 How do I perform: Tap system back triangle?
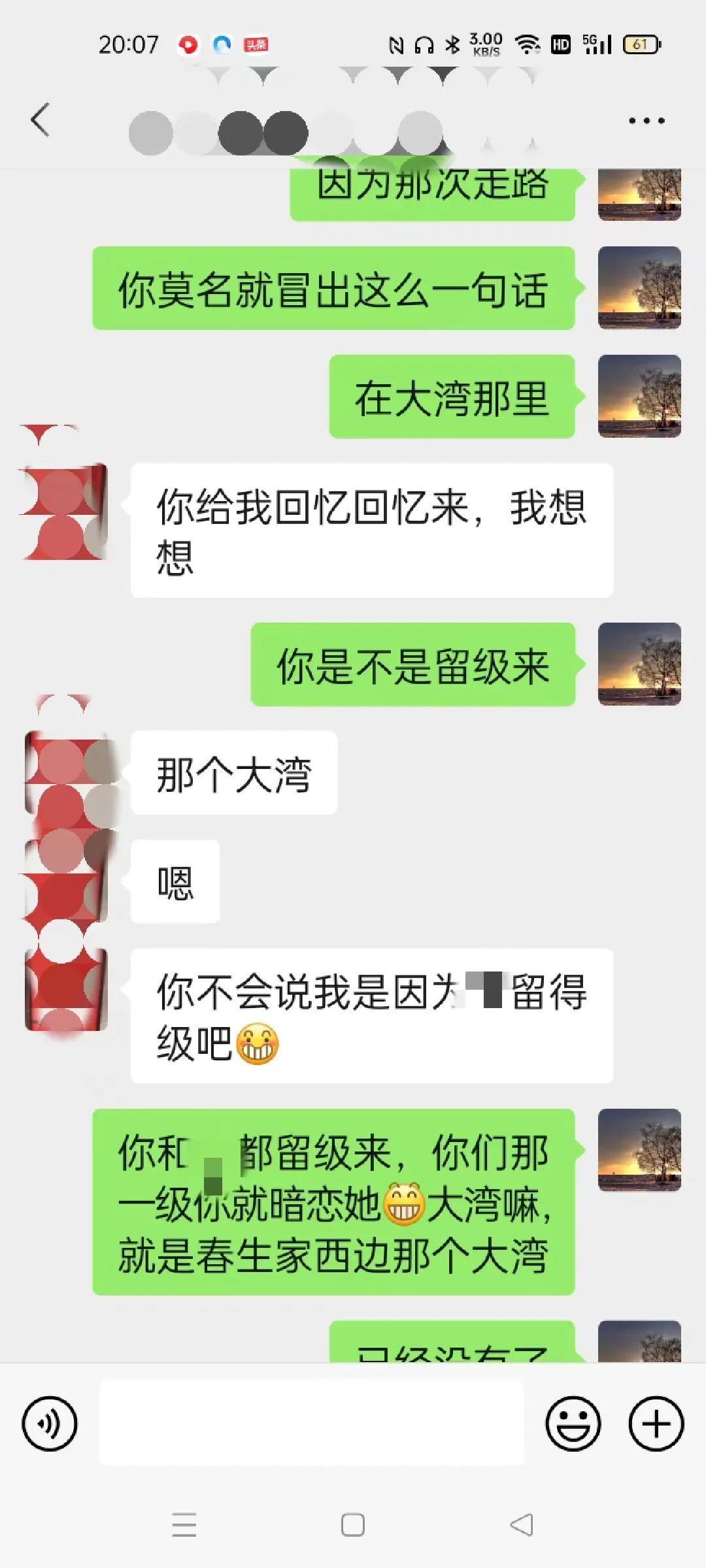(x=522, y=1525)
